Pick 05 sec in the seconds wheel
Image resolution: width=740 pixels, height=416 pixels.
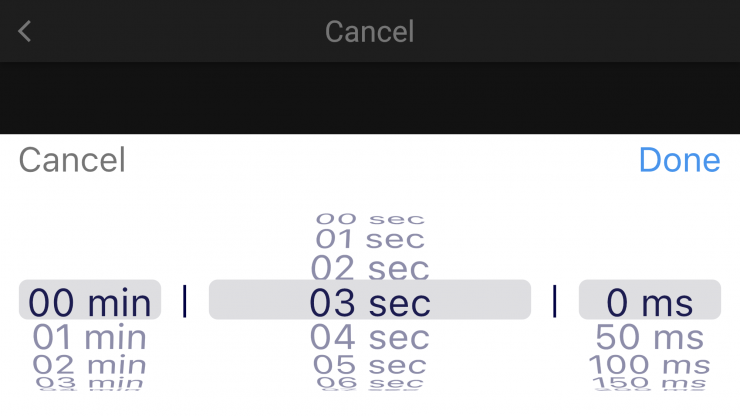click(369, 365)
